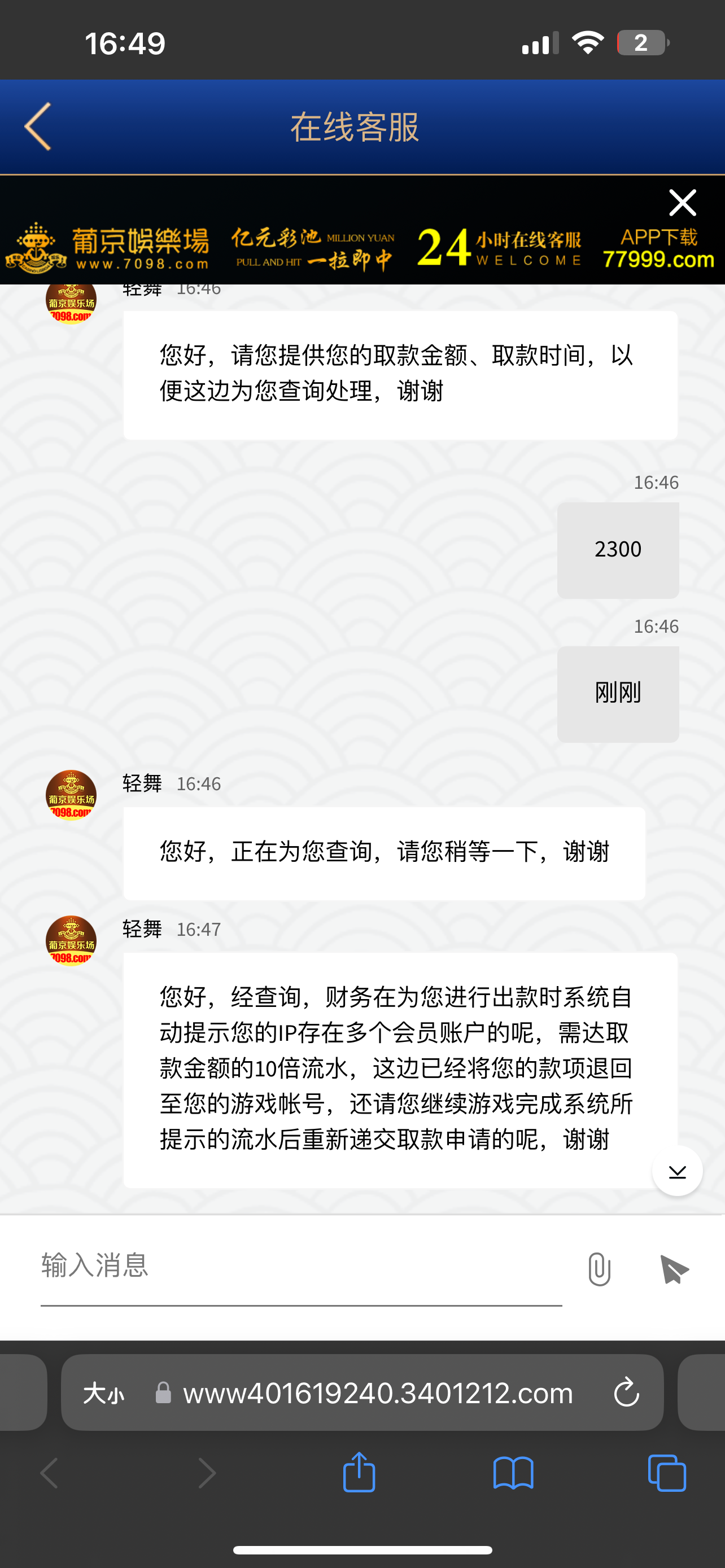725x1568 pixels.
Task: Open Safari bookmarks
Action: coord(513,1473)
